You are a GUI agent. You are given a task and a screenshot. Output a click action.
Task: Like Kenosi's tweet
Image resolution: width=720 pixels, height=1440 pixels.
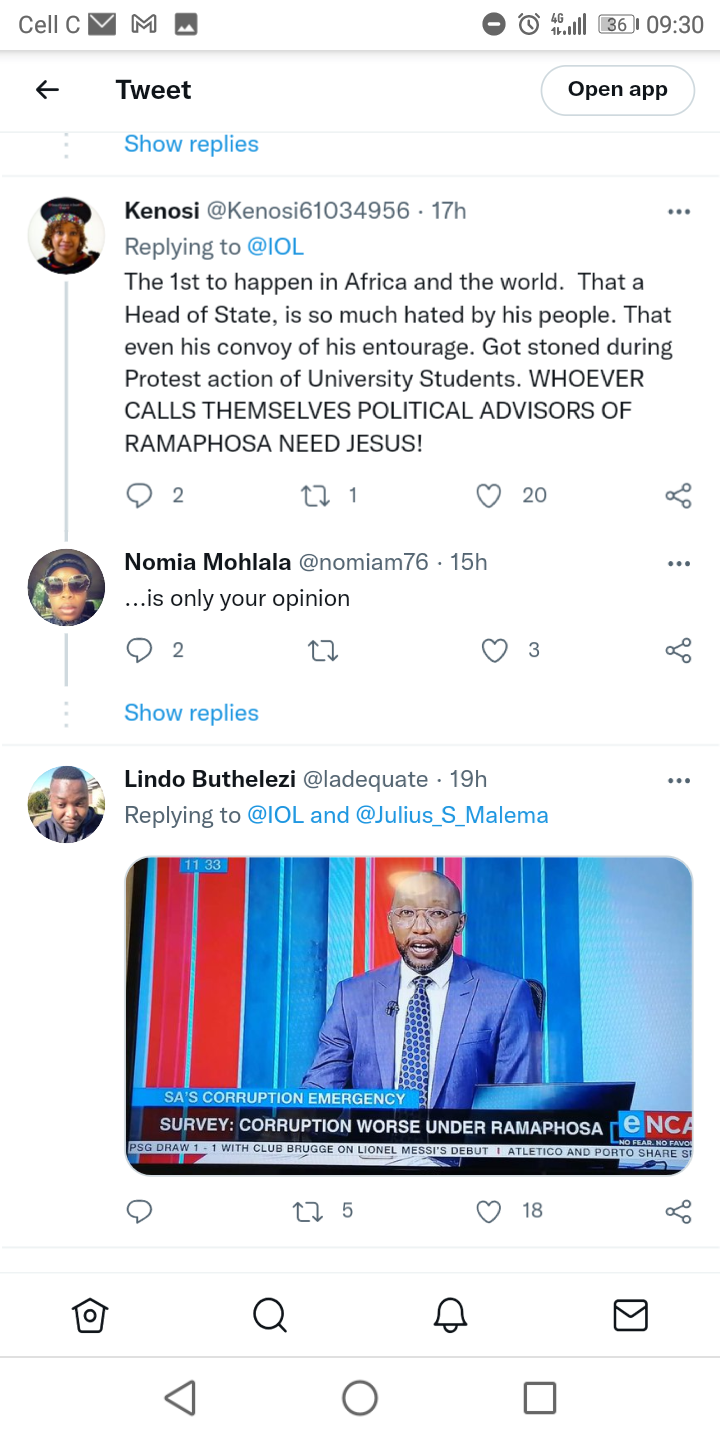click(489, 495)
